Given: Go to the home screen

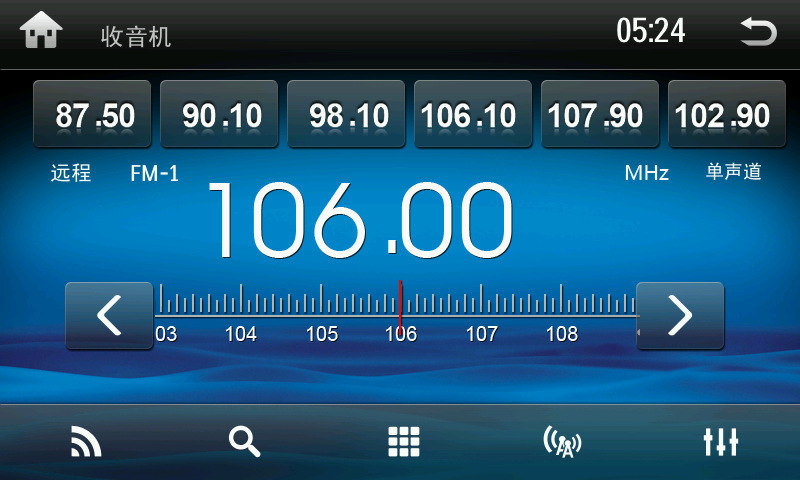Looking at the screenshot, I should (x=41, y=33).
